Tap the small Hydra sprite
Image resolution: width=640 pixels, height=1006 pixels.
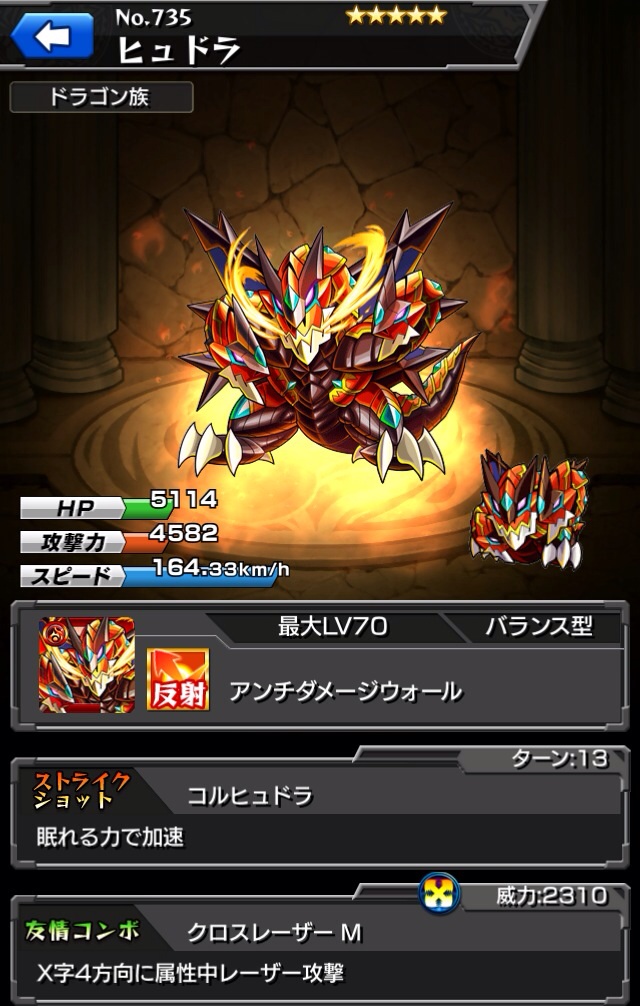(x=527, y=509)
